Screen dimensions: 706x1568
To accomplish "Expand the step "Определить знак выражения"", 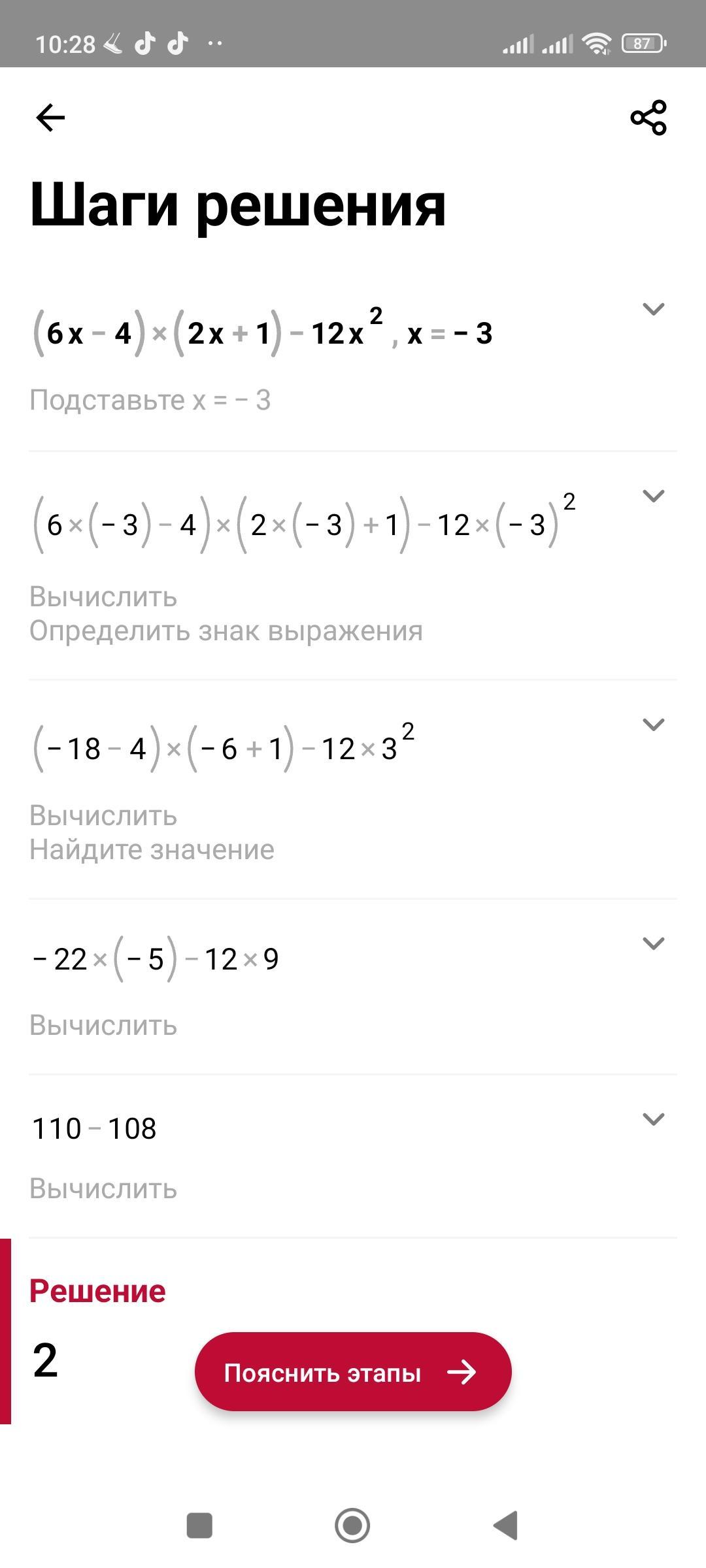I will coord(653,496).
